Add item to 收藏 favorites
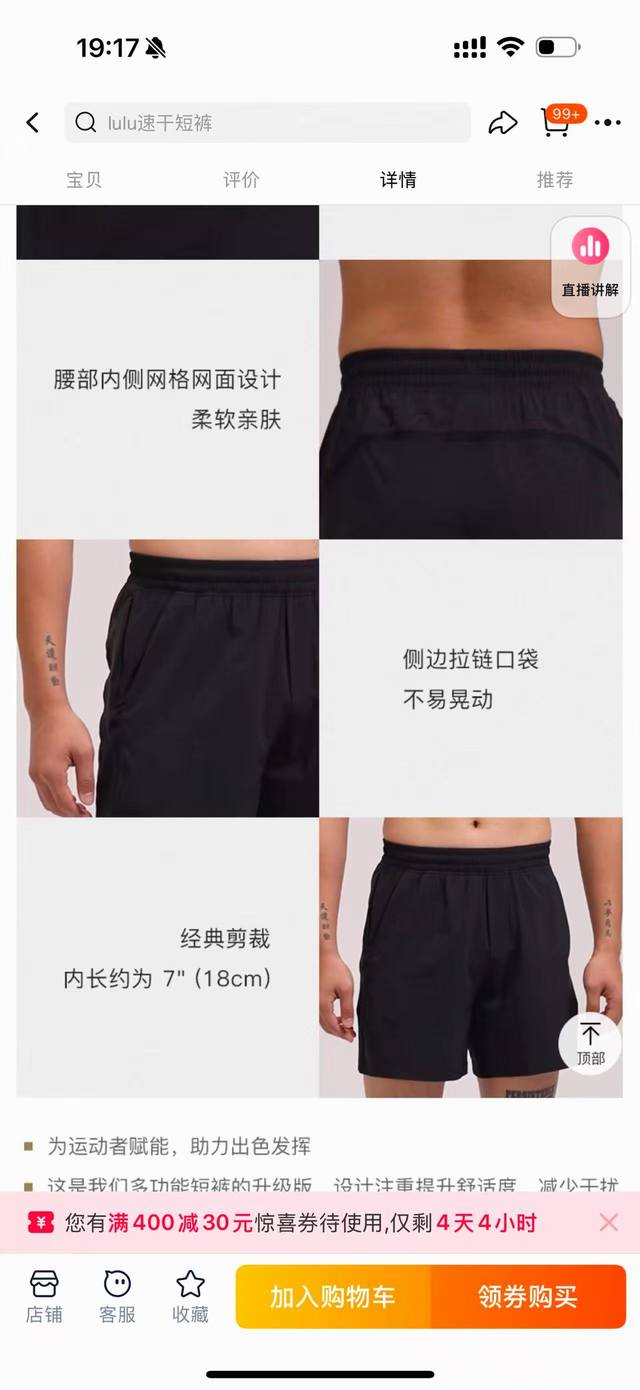640x1390 pixels. click(x=190, y=1297)
